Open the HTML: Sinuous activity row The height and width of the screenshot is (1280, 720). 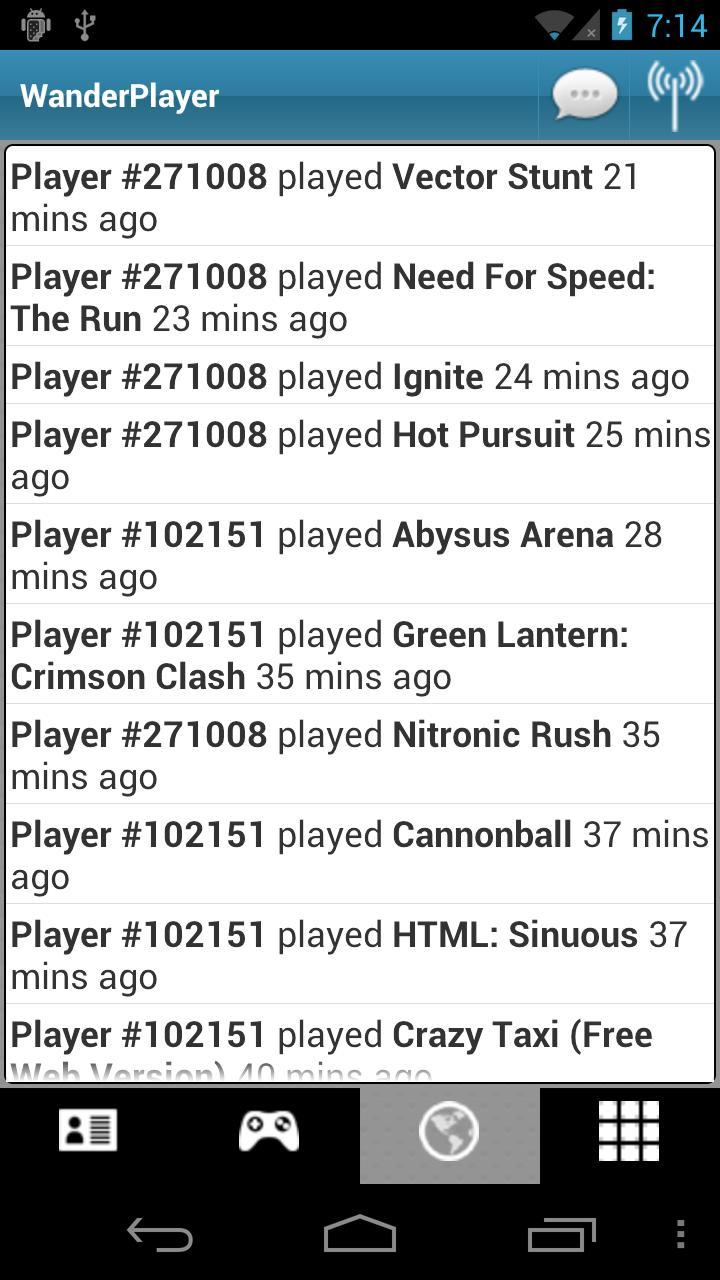(360, 955)
